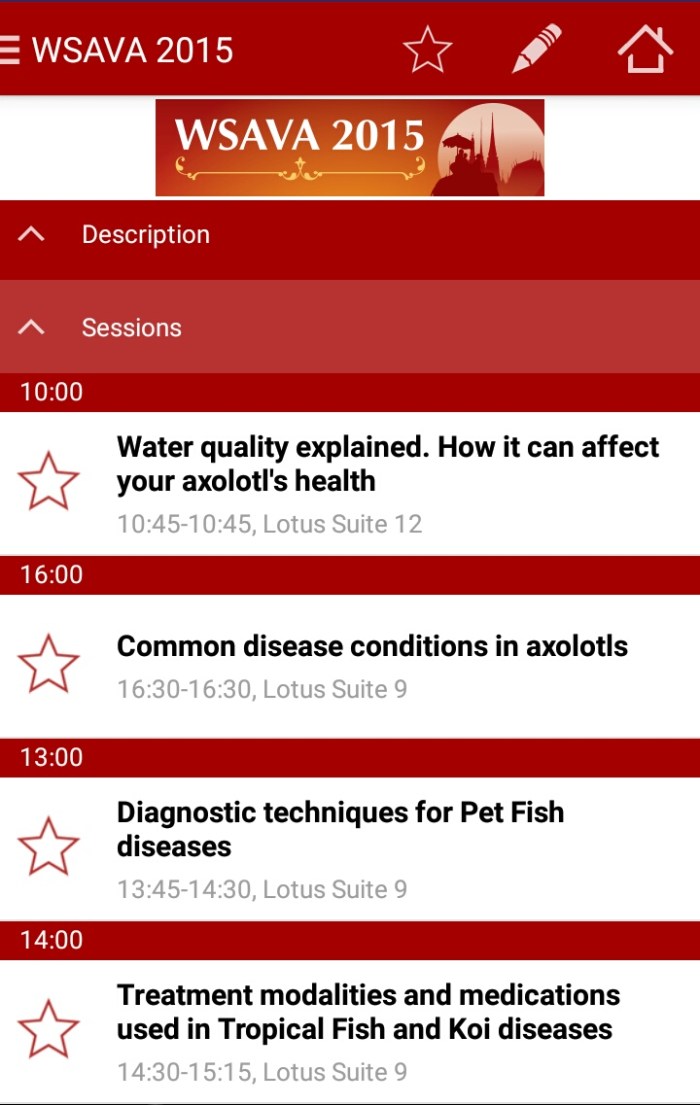Favorite the Treatment modalities session

point(48,1029)
